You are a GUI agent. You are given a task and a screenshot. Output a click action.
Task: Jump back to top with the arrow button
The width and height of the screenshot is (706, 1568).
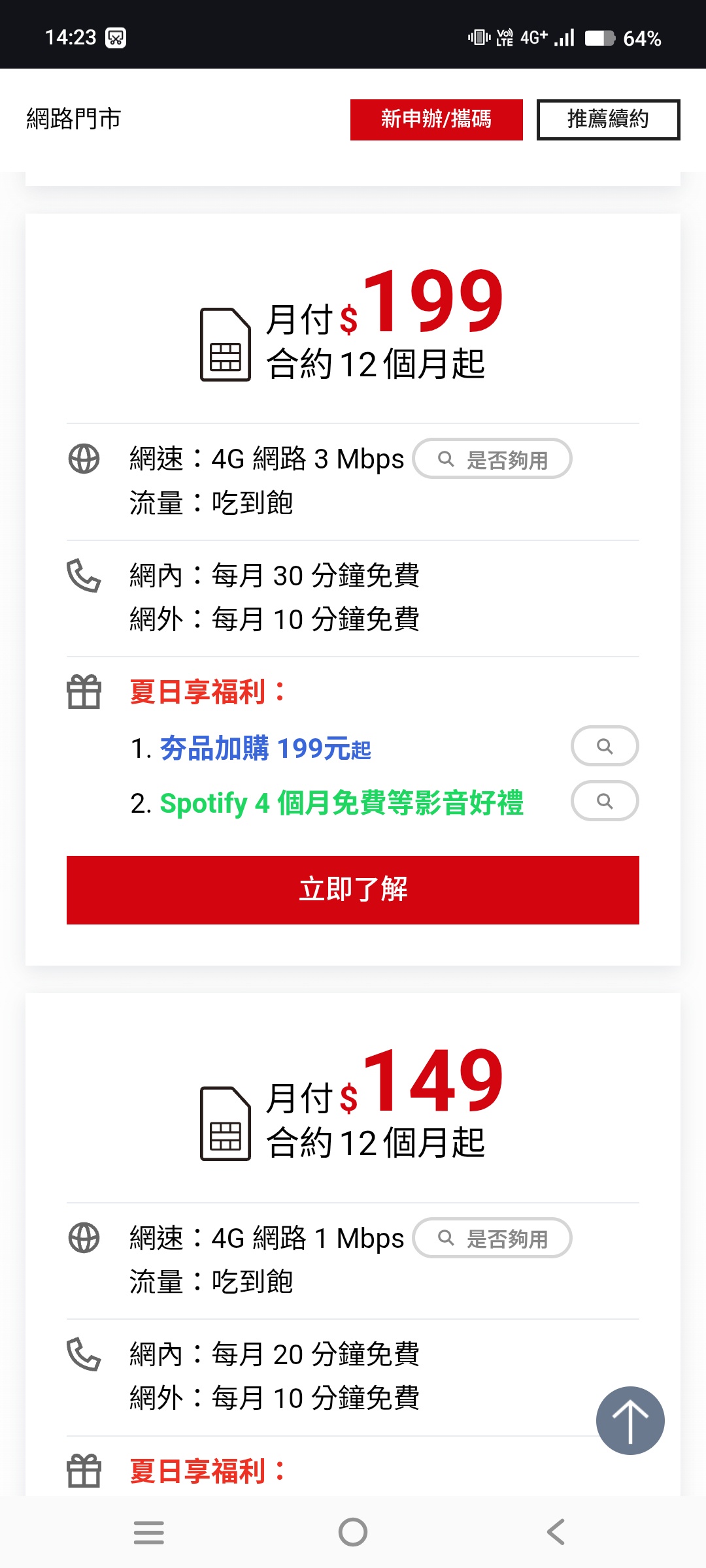(x=630, y=1420)
